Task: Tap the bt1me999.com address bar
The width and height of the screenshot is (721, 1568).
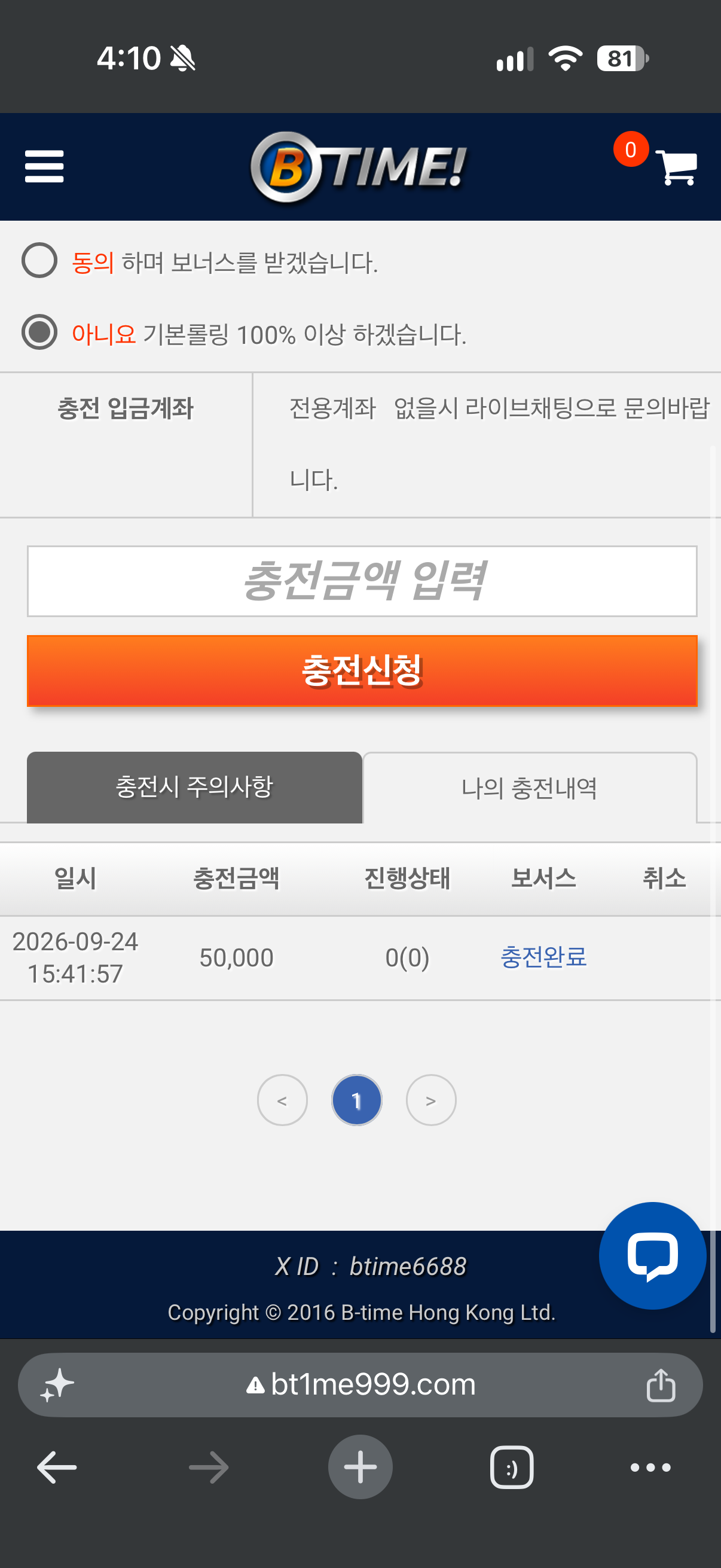Action: click(360, 1385)
